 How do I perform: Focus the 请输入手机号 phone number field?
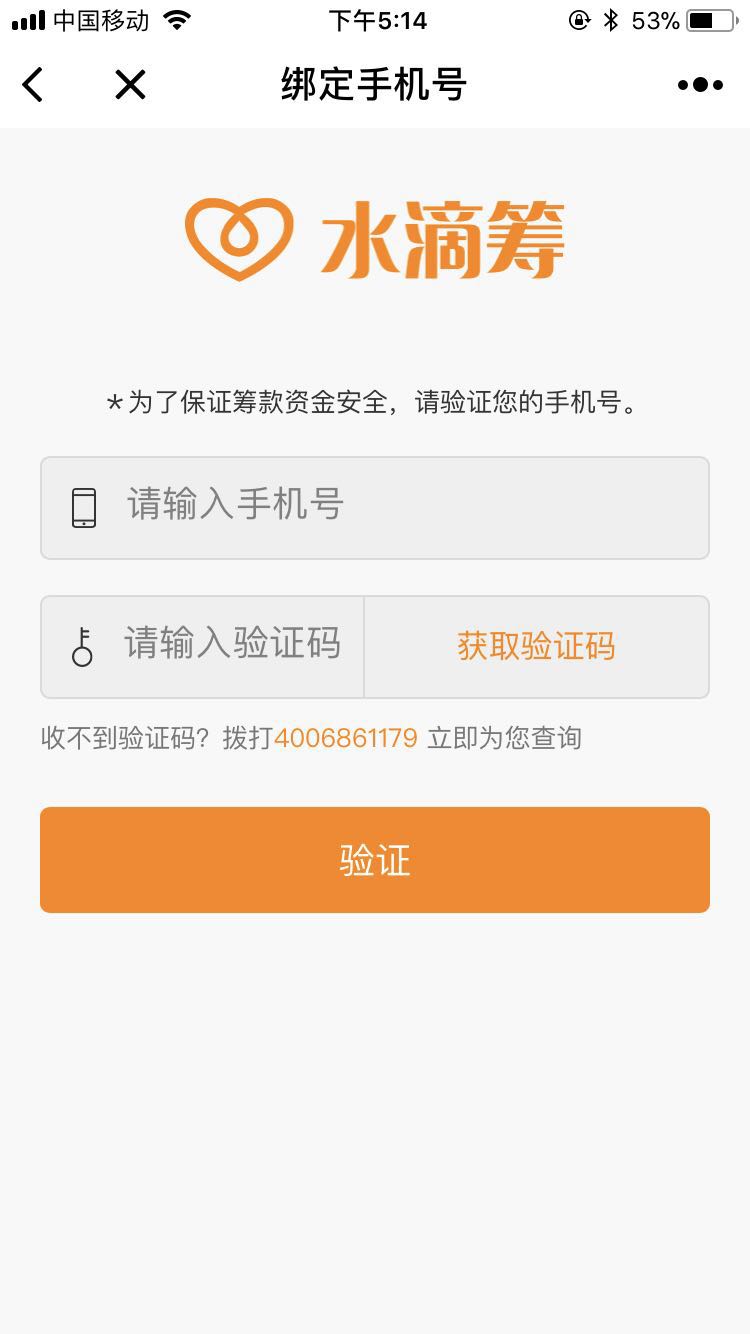click(375, 508)
